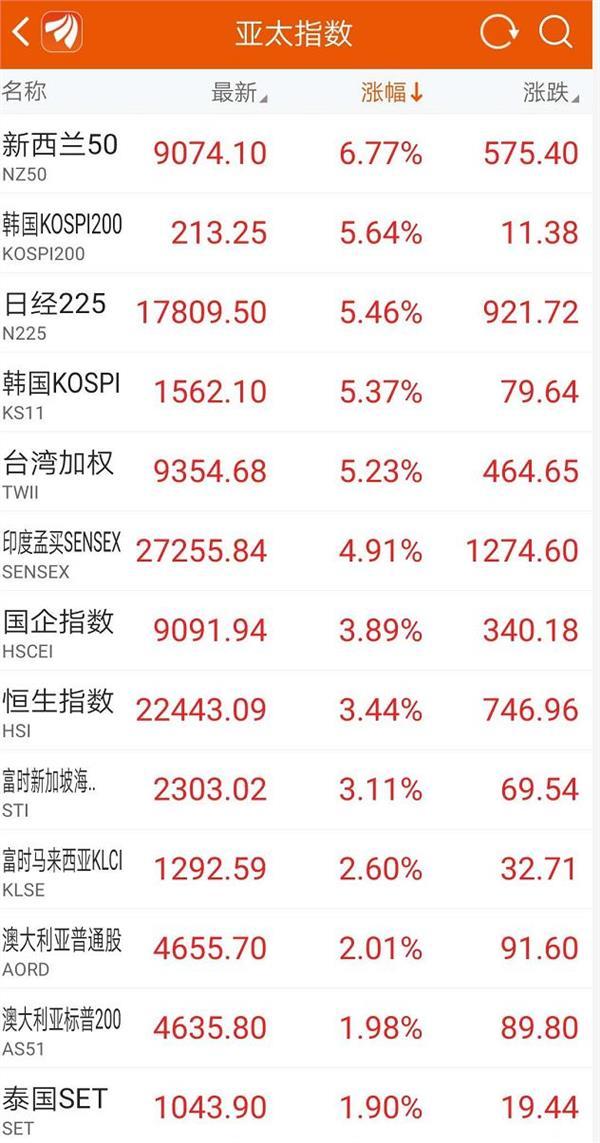Select the 富时新加坡海峡 STI index
600x1143 pixels.
coord(300,789)
